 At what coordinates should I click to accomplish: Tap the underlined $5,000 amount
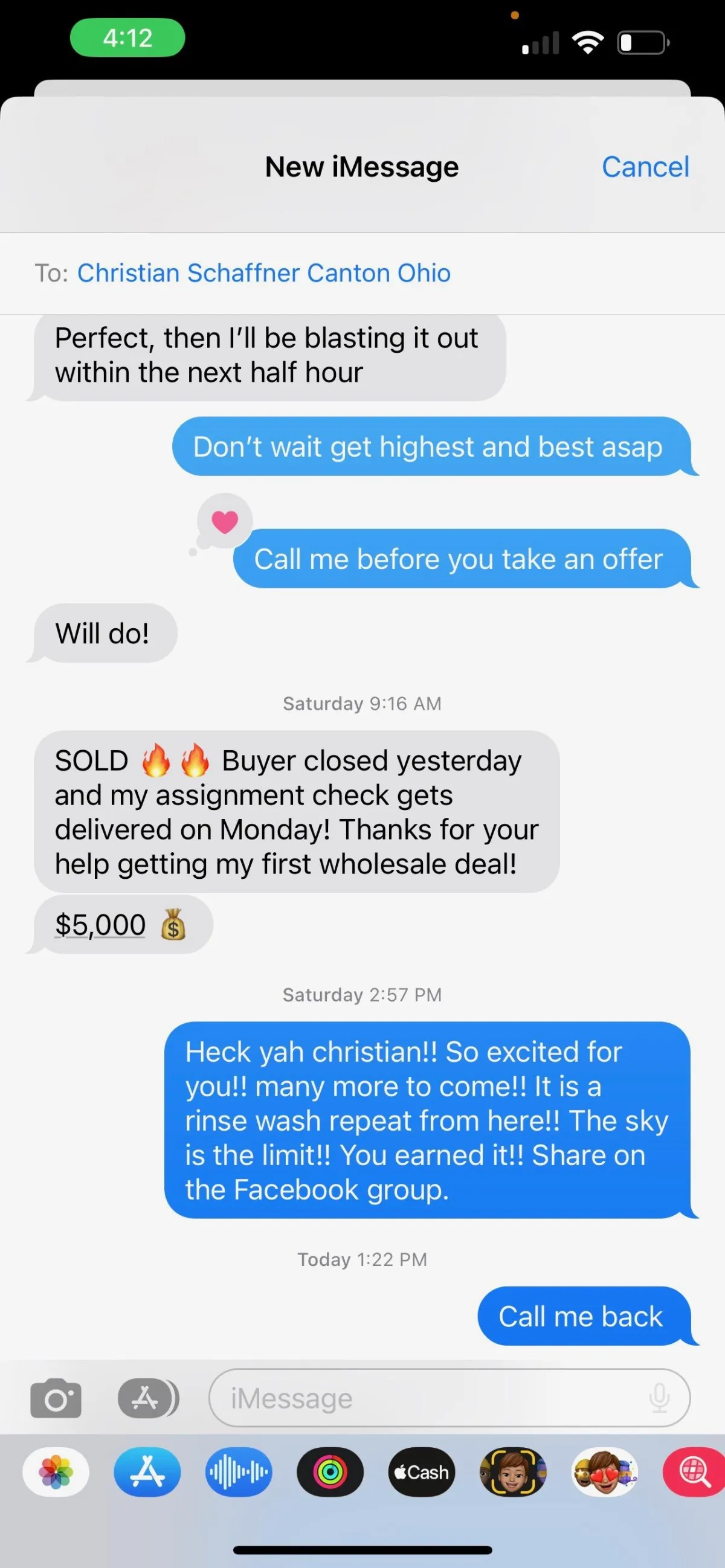pyautogui.click(x=100, y=925)
